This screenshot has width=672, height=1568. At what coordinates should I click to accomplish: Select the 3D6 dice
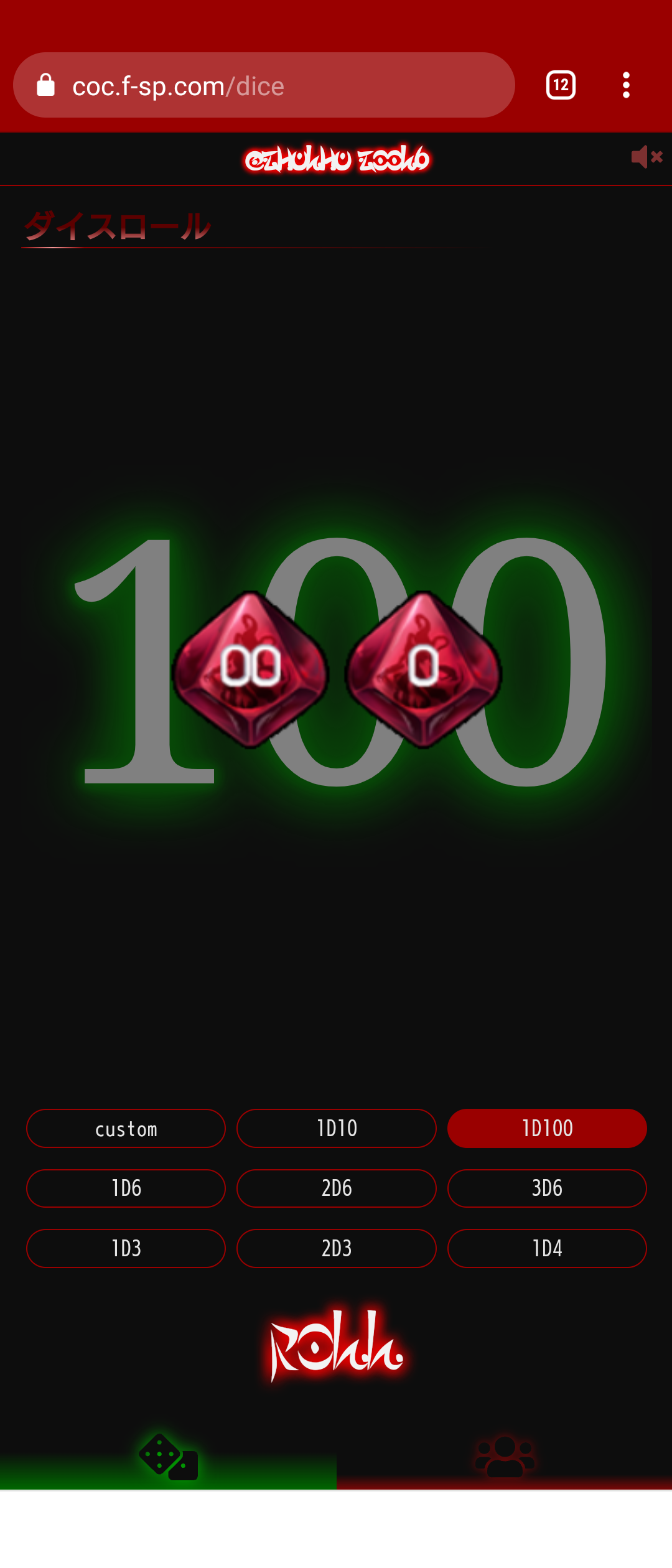pos(547,1188)
